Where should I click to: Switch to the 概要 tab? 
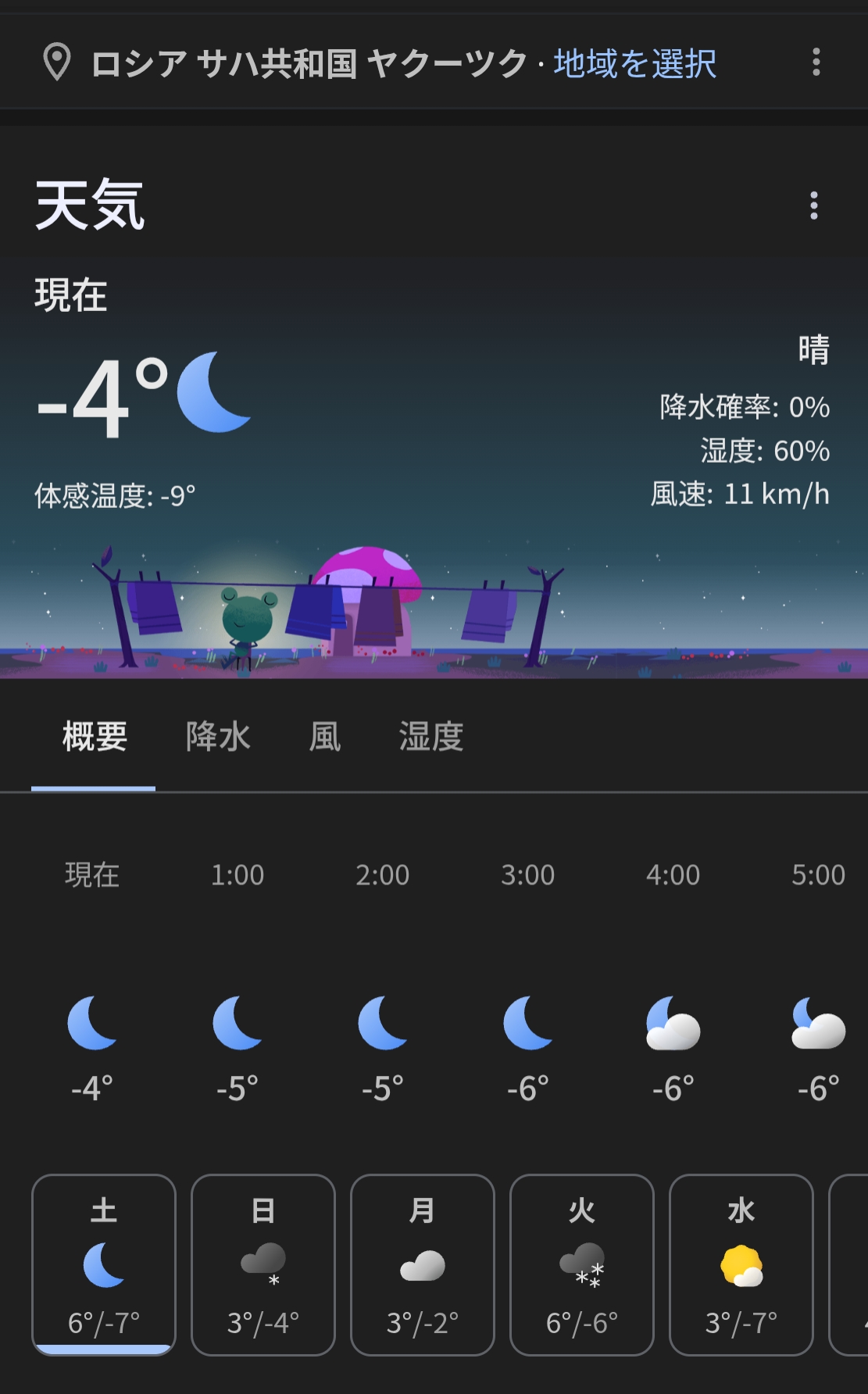point(95,737)
